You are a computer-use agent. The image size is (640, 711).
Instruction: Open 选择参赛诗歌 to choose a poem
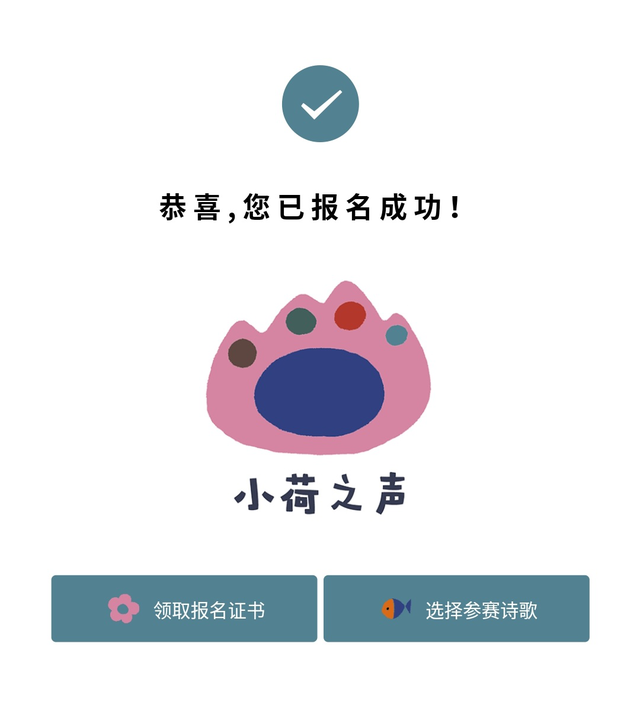pos(456,609)
